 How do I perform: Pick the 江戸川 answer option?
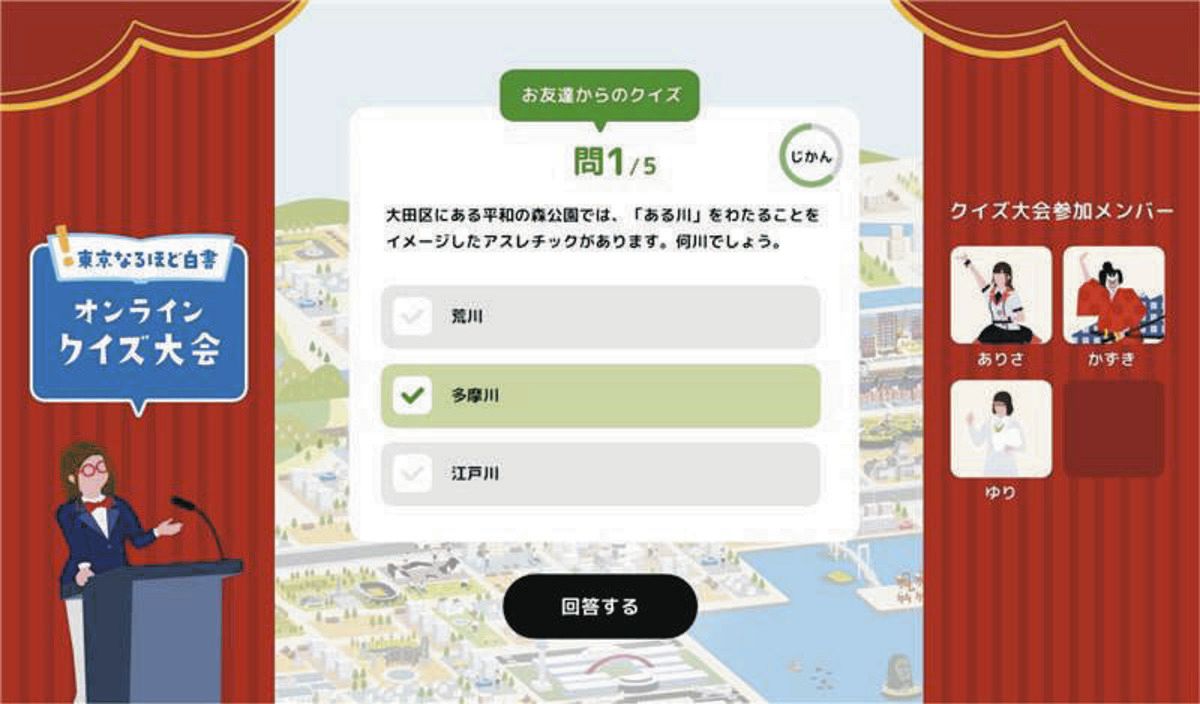[600, 474]
